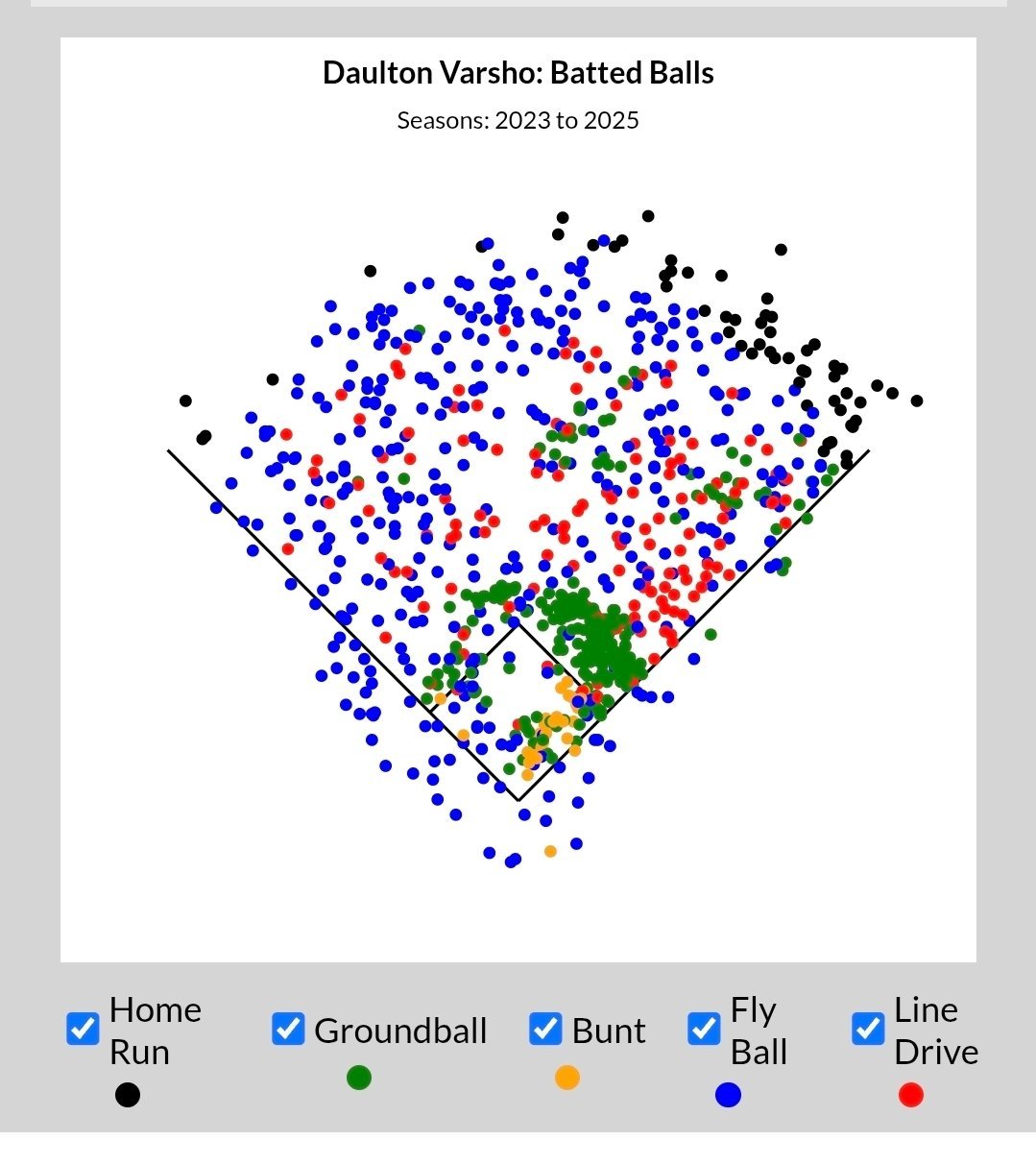Uncheck the Home Run checkbox
Viewport: 1036px width, 1165px height.
pyautogui.click(x=83, y=1028)
